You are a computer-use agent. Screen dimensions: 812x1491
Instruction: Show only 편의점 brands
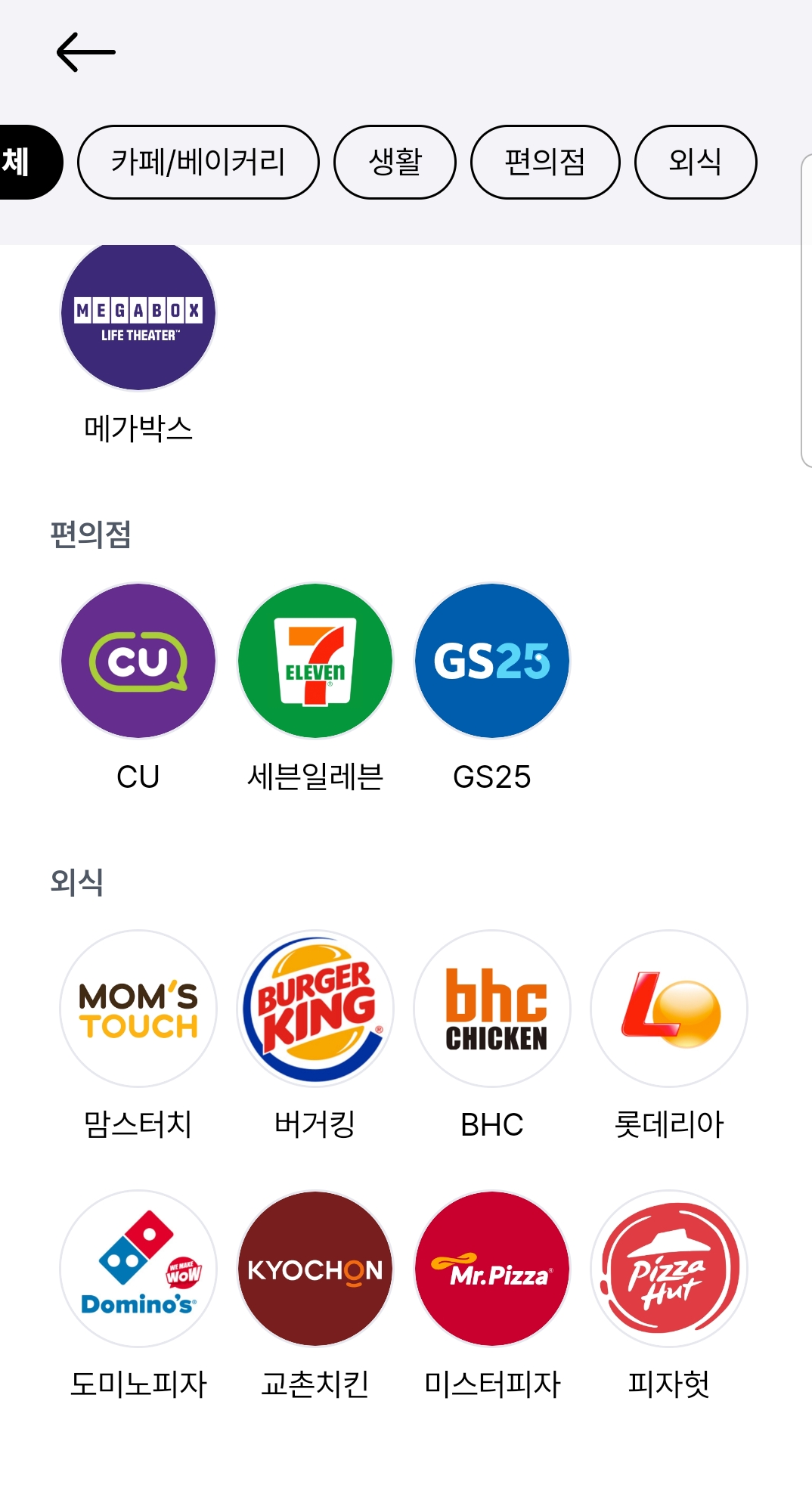coord(544,162)
